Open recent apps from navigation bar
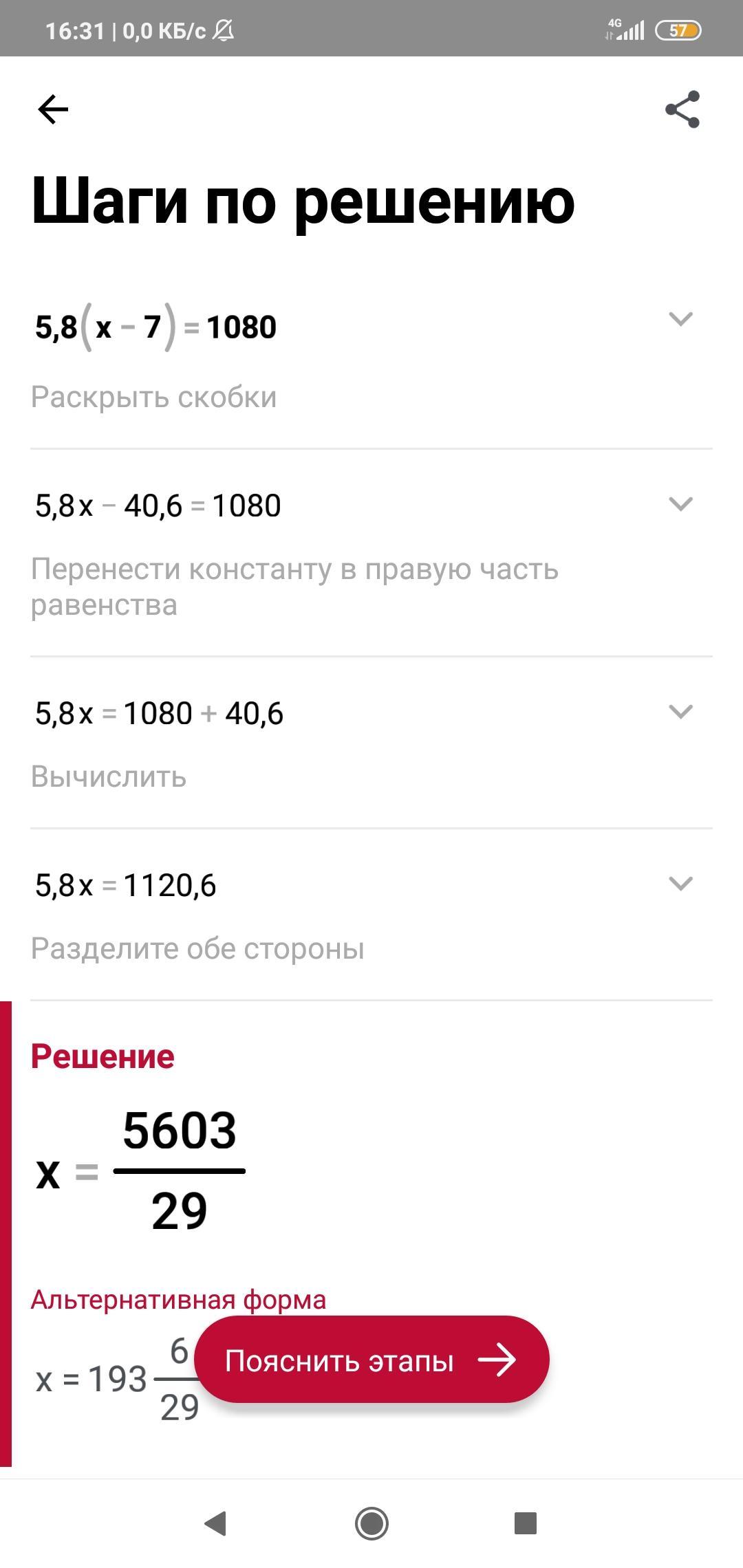Image resolution: width=743 pixels, height=1568 pixels. 526,1523
